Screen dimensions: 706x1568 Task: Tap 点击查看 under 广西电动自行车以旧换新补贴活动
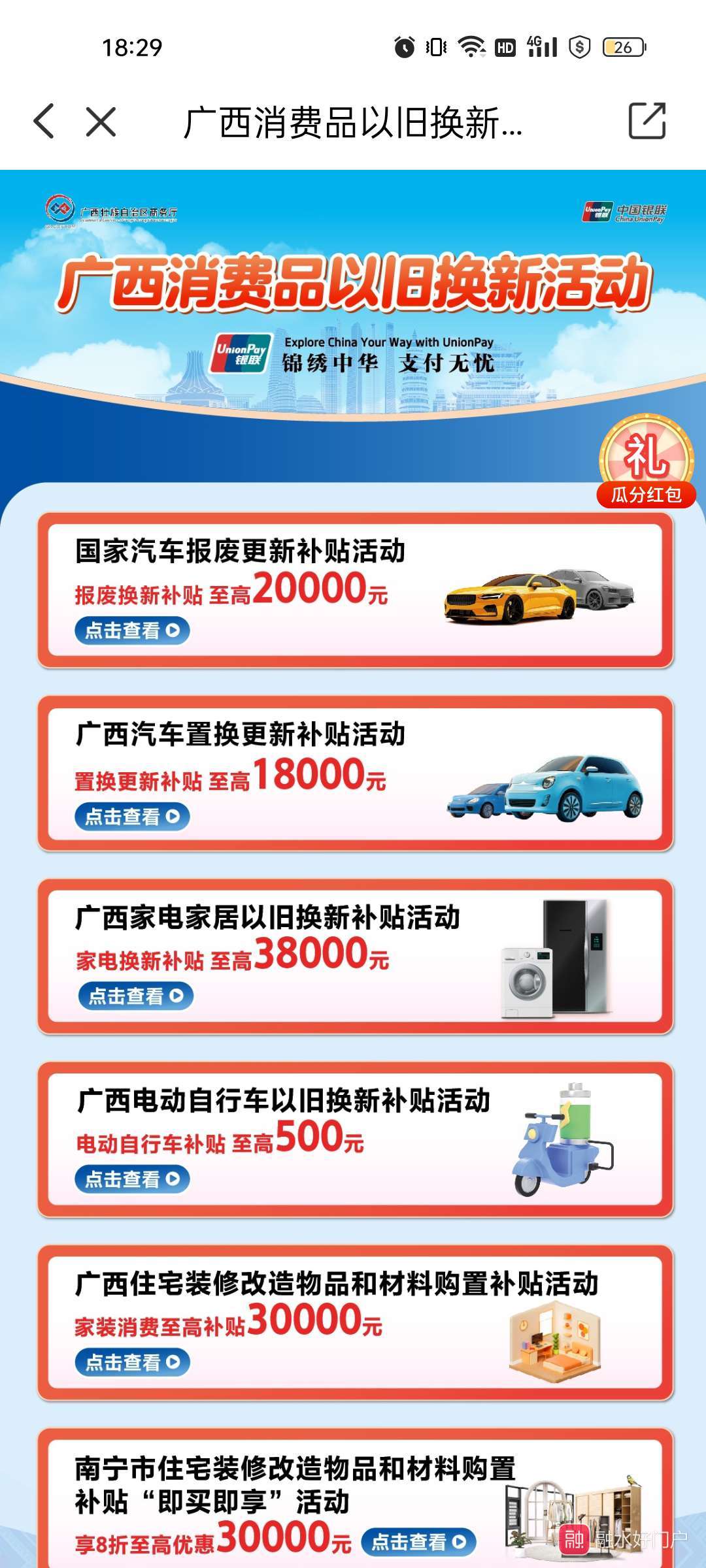132,1179
